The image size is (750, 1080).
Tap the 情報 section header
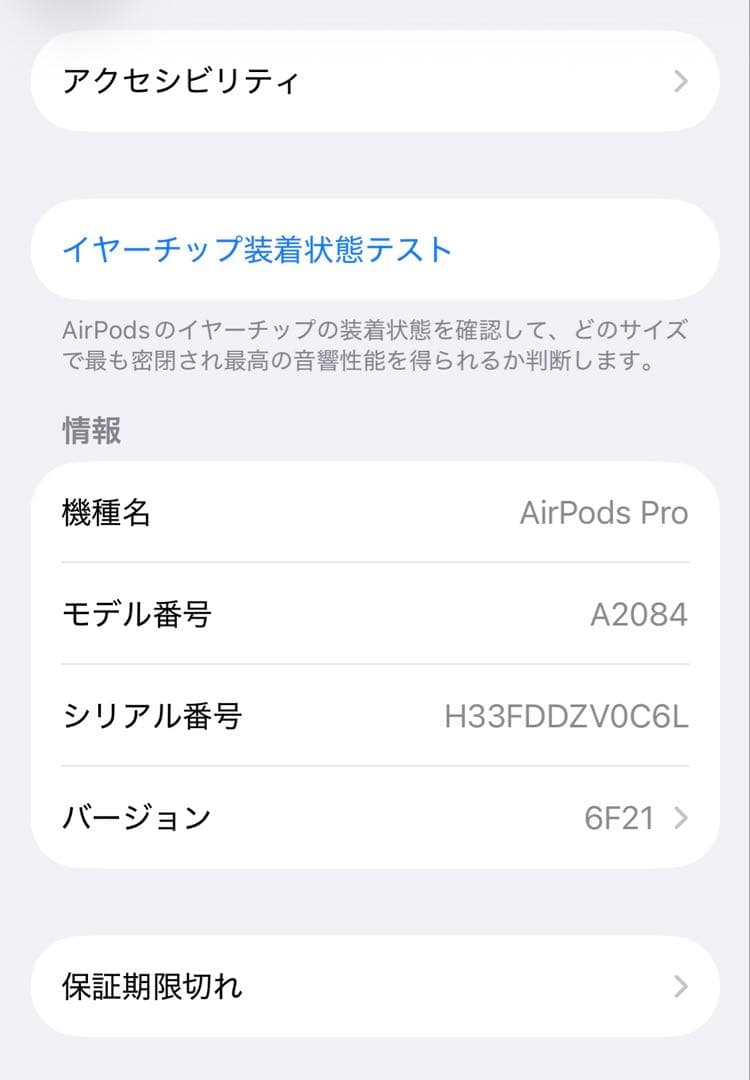tap(91, 431)
